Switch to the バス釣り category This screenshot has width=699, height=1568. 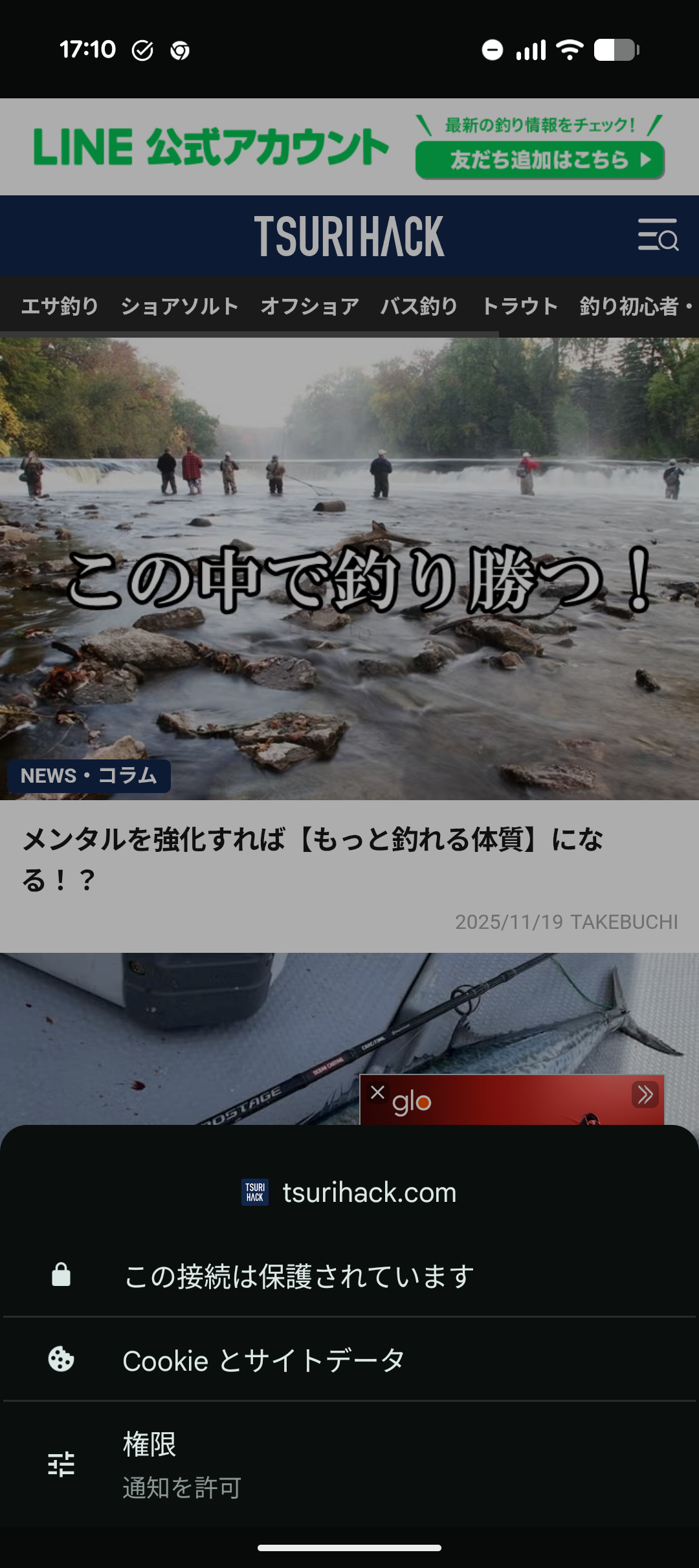[419, 306]
